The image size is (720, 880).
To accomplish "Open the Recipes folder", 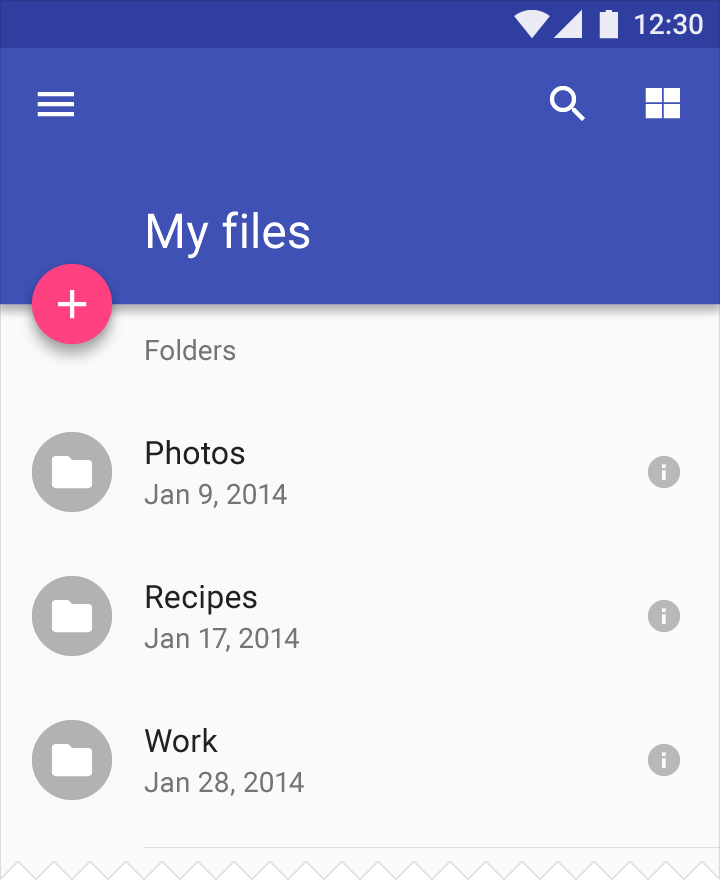I will pyautogui.click(x=201, y=615).
